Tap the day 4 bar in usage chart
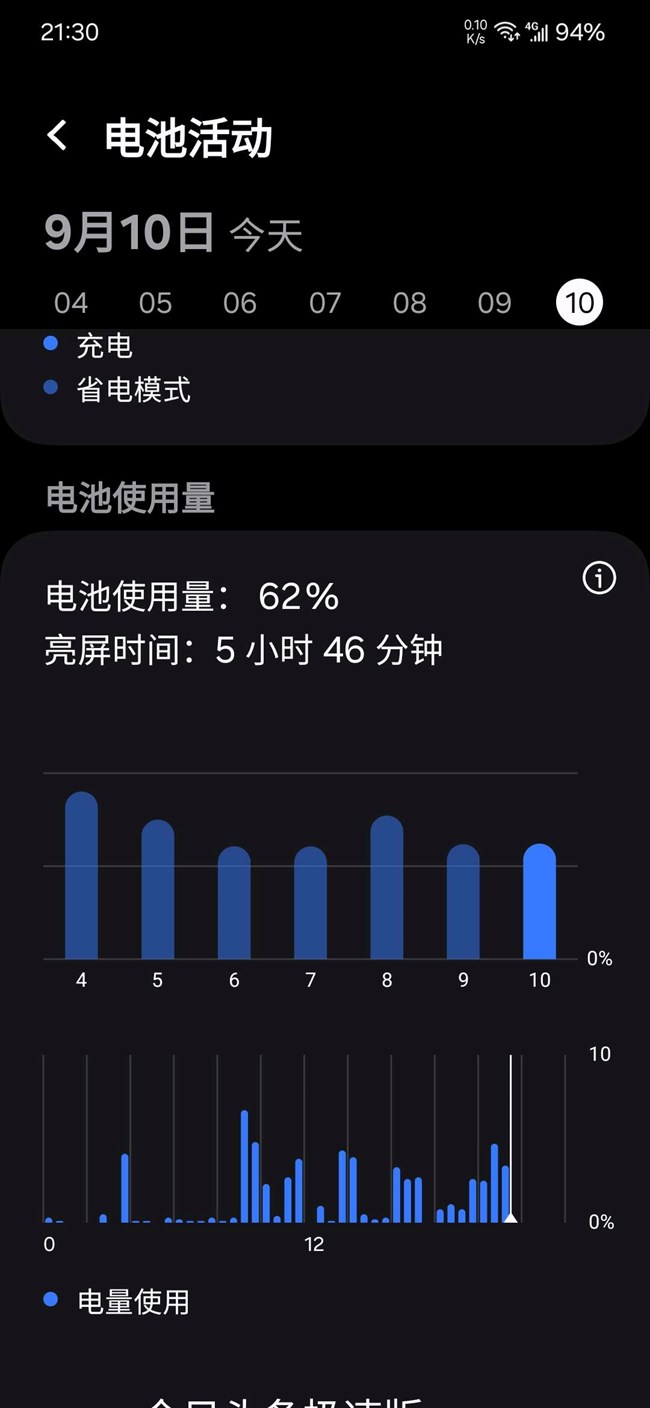 (82, 875)
